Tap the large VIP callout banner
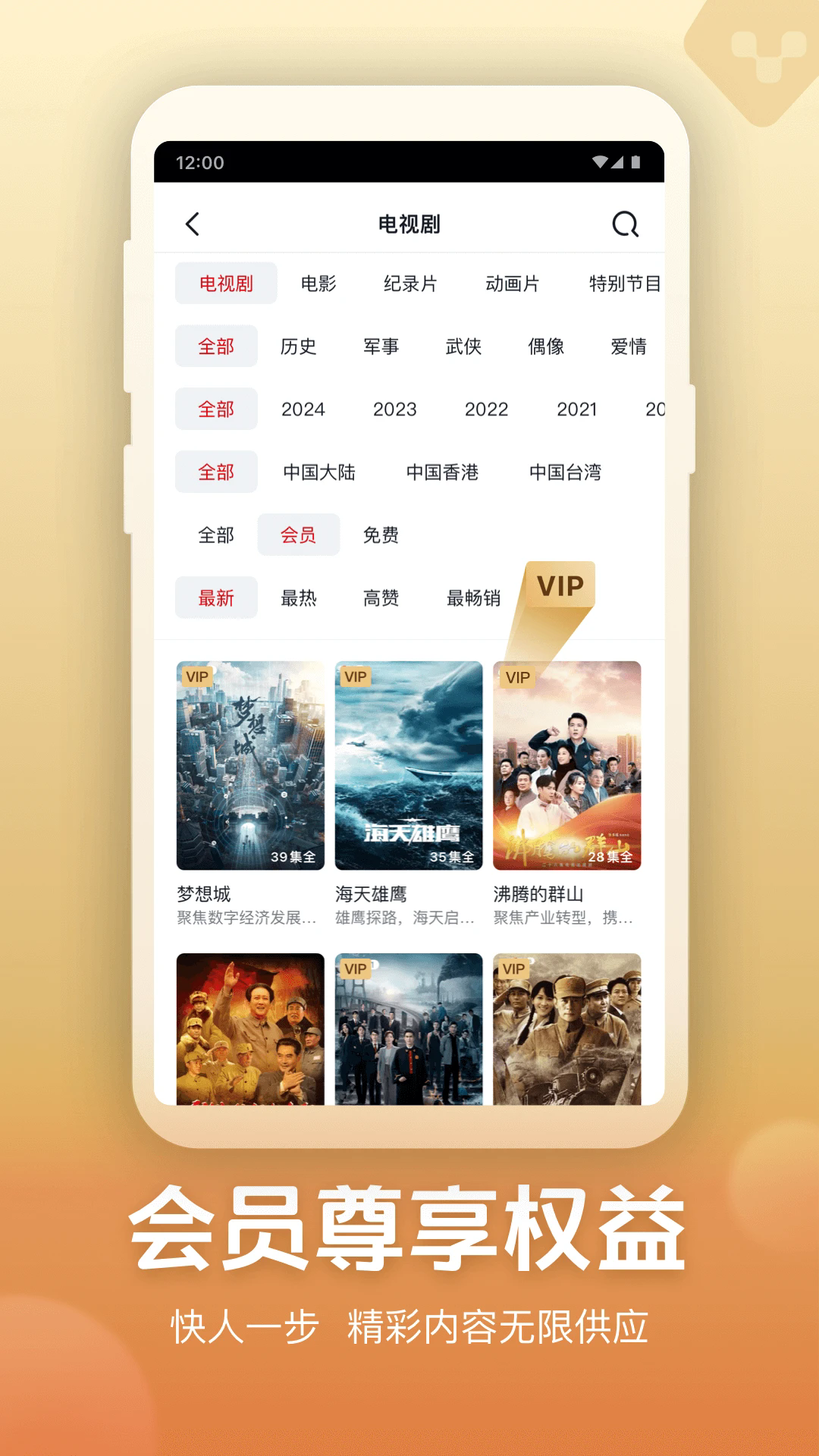The width and height of the screenshot is (819, 1456). point(560,584)
